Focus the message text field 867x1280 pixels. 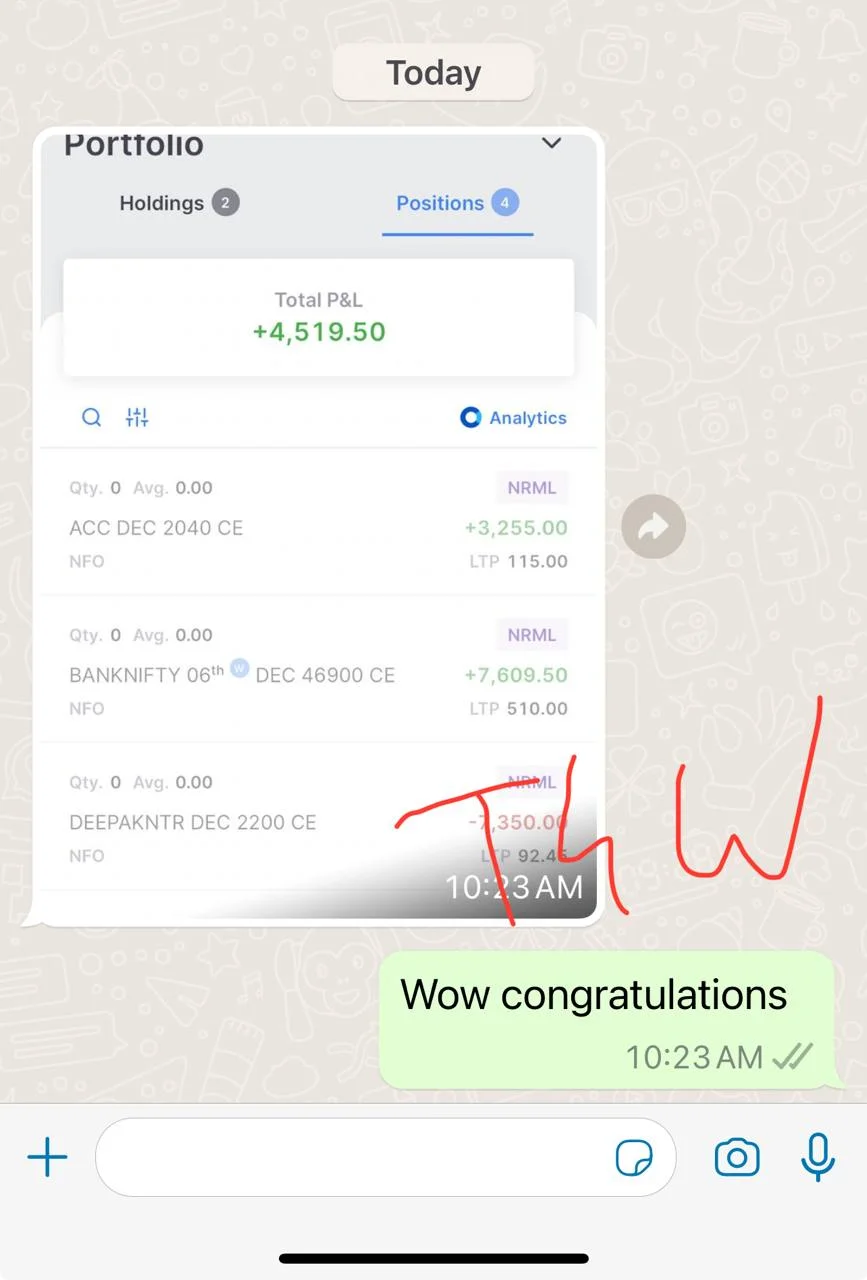tap(350, 1158)
